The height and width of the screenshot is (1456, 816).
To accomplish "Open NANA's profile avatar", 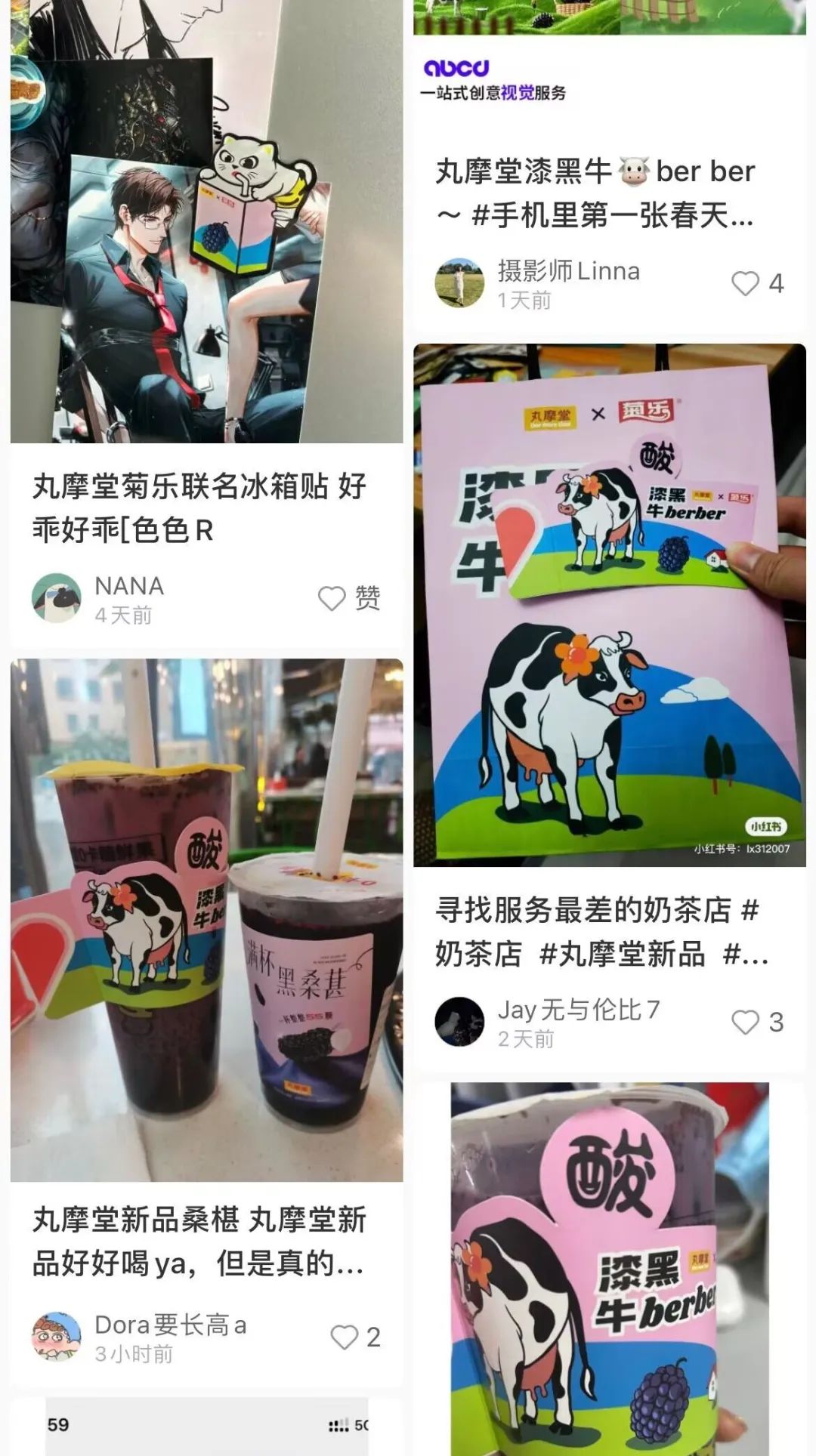I will pos(57,598).
